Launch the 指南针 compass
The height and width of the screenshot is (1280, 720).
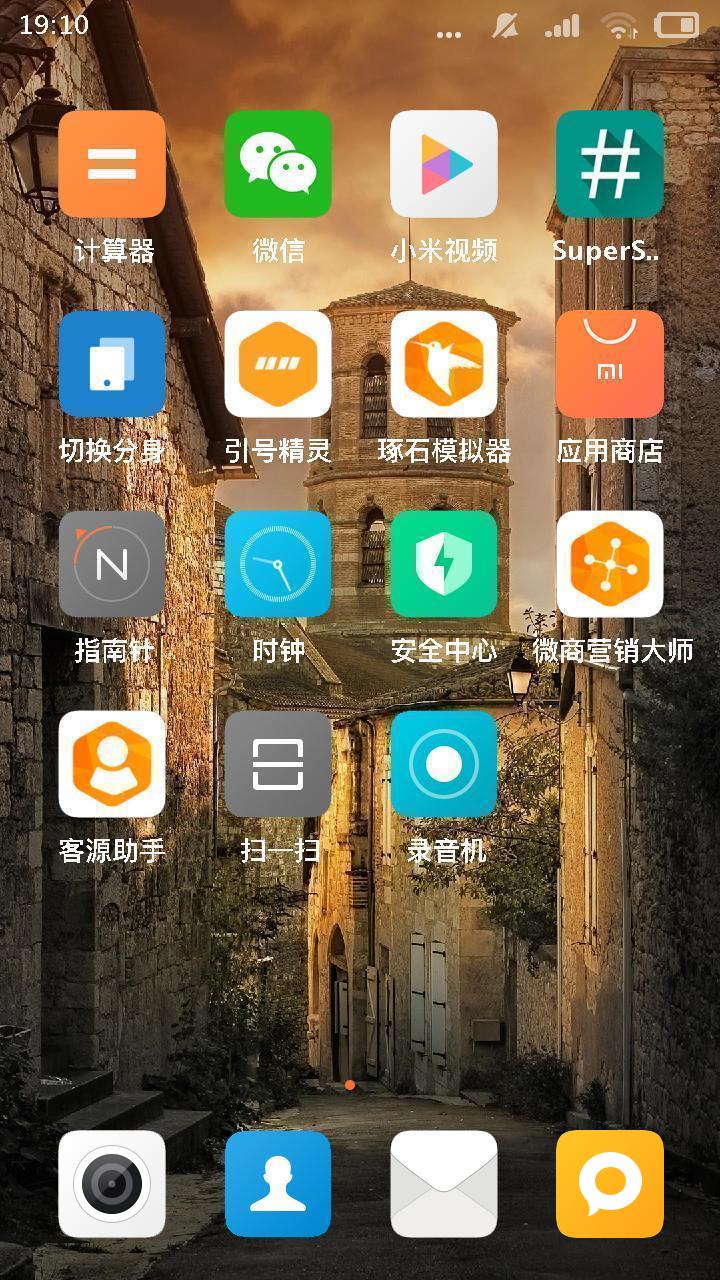click(112, 564)
